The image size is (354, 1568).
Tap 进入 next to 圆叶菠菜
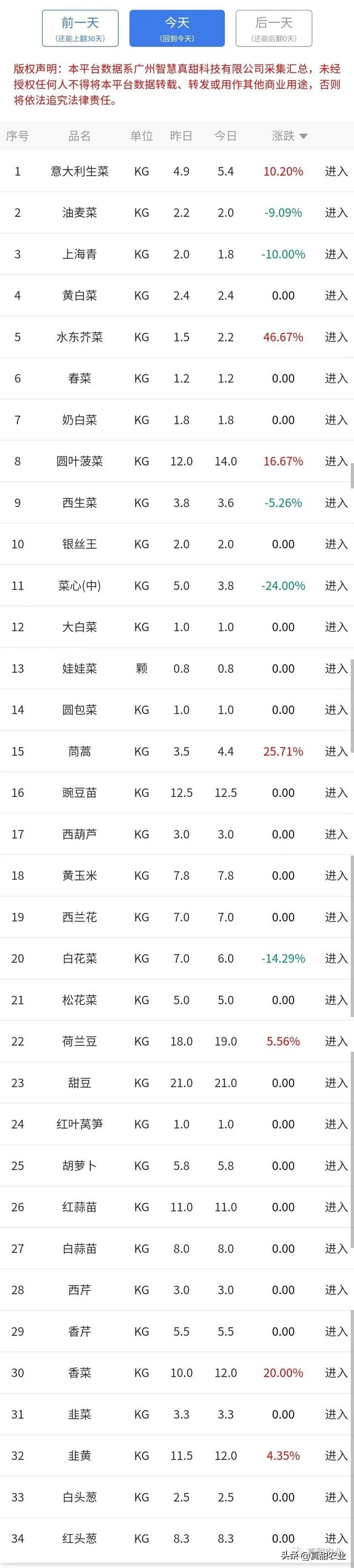pyautogui.click(x=336, y=462)
